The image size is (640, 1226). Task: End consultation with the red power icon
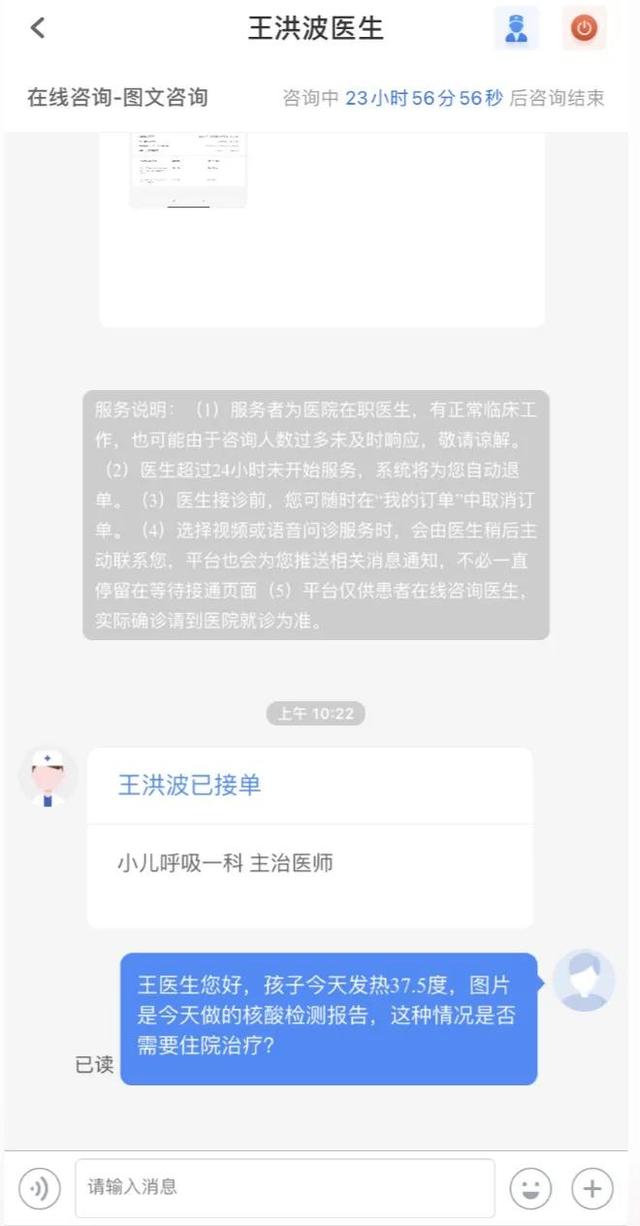584,28
